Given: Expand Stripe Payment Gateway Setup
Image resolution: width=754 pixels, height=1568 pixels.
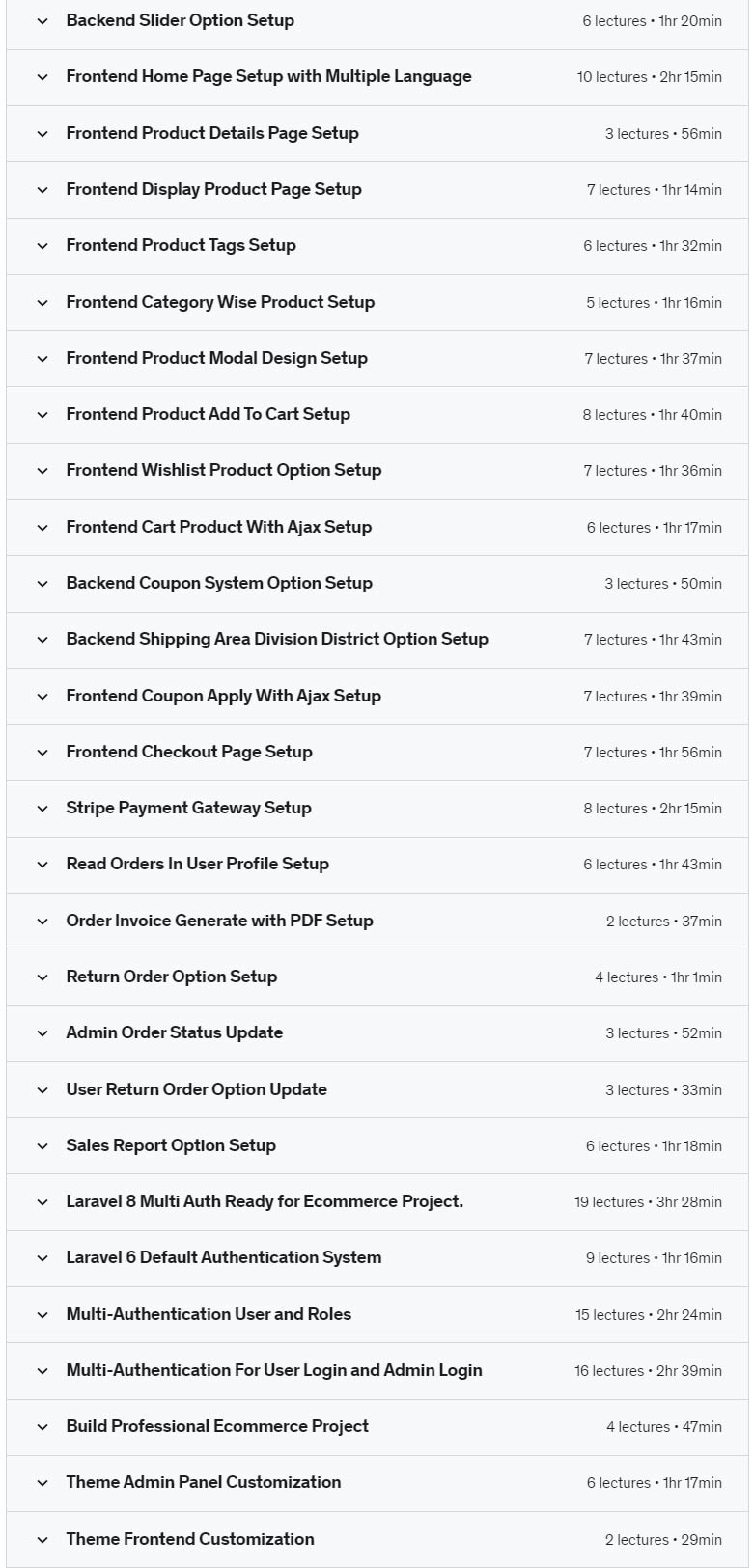Looking at the screenshot, I should coord(377,809).
